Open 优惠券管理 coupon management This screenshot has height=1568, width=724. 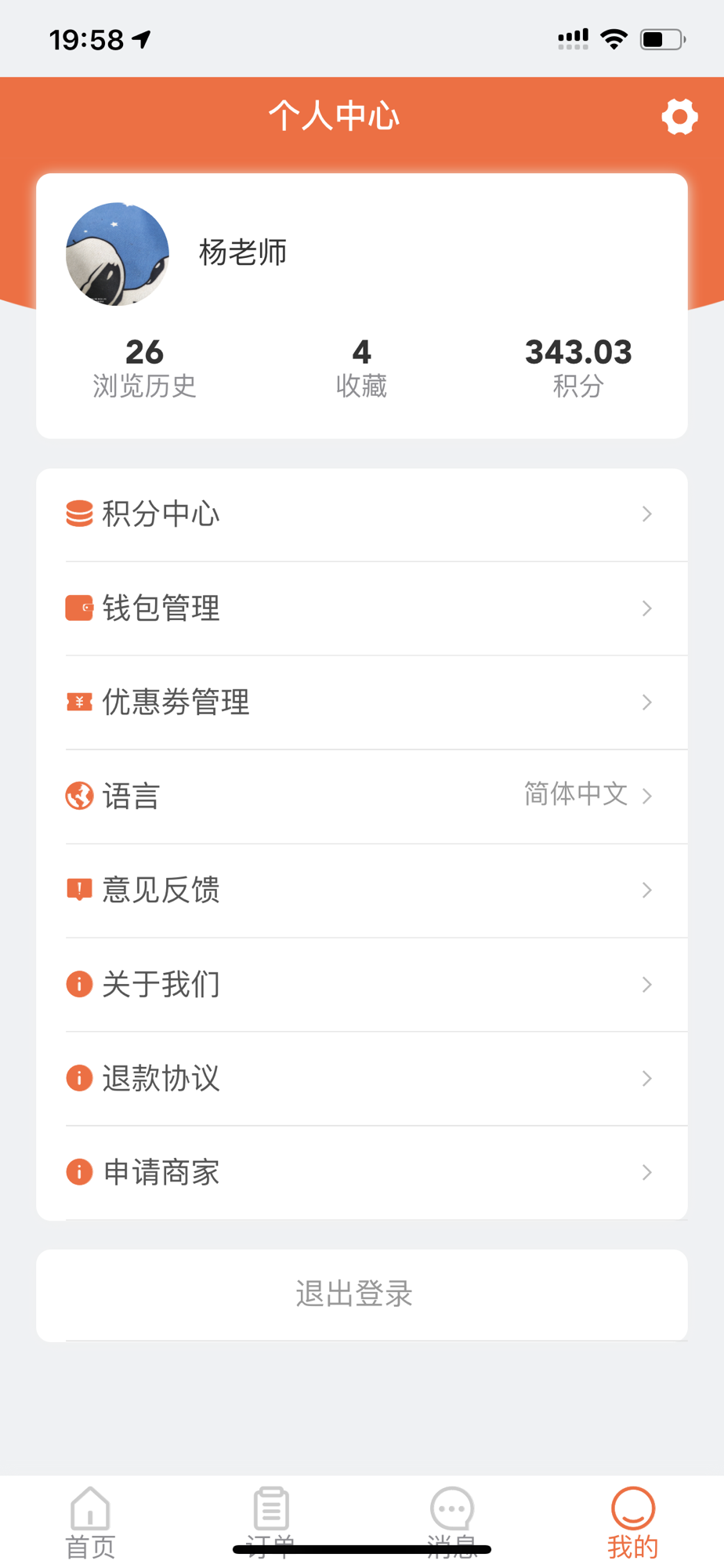362,702
